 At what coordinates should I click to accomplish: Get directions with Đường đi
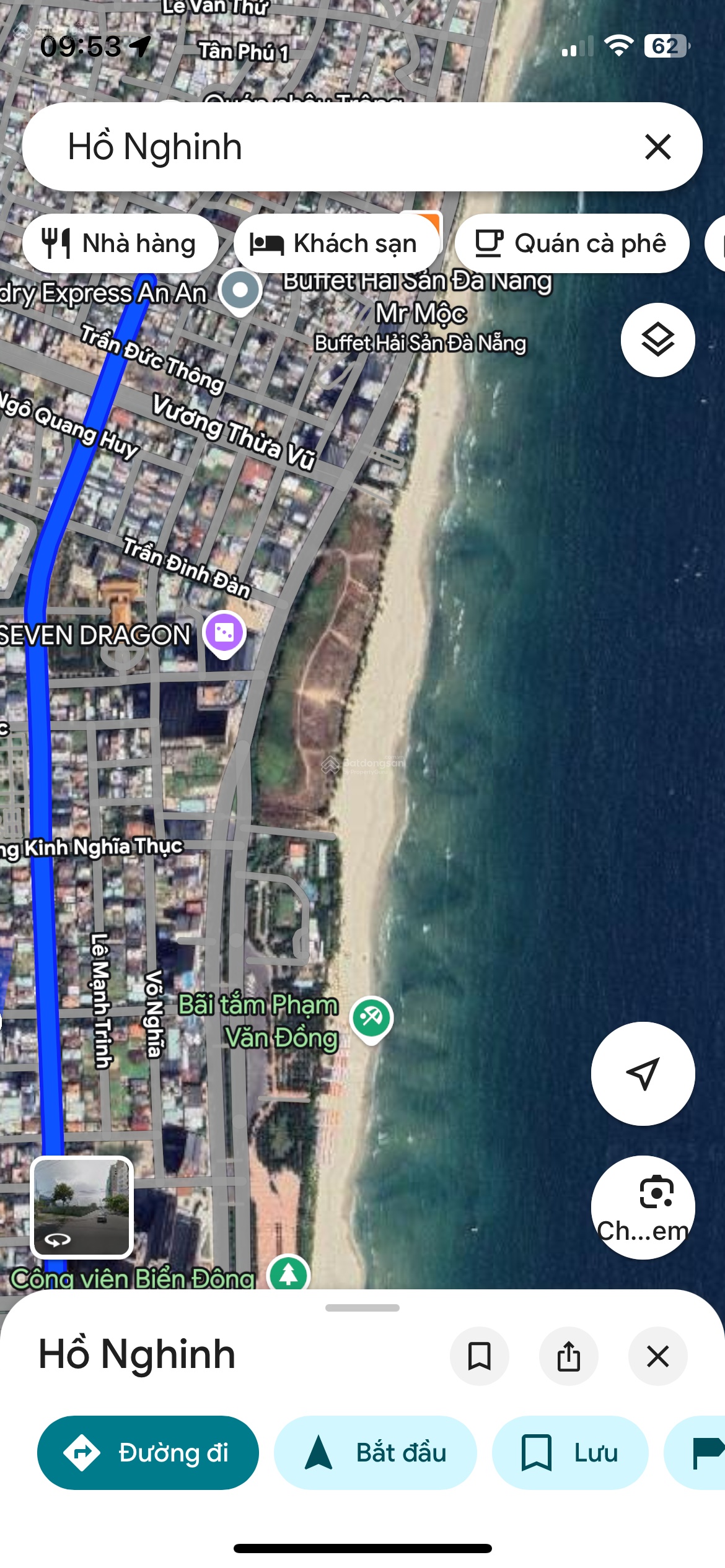point(148,1452)
